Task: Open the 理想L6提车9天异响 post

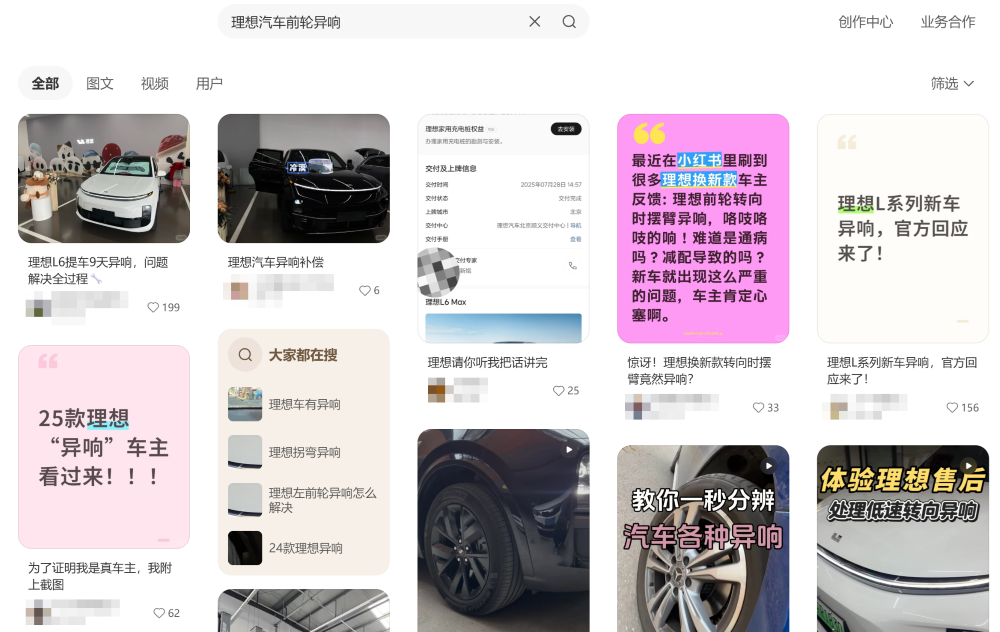Action: click(x=104, y=179)
